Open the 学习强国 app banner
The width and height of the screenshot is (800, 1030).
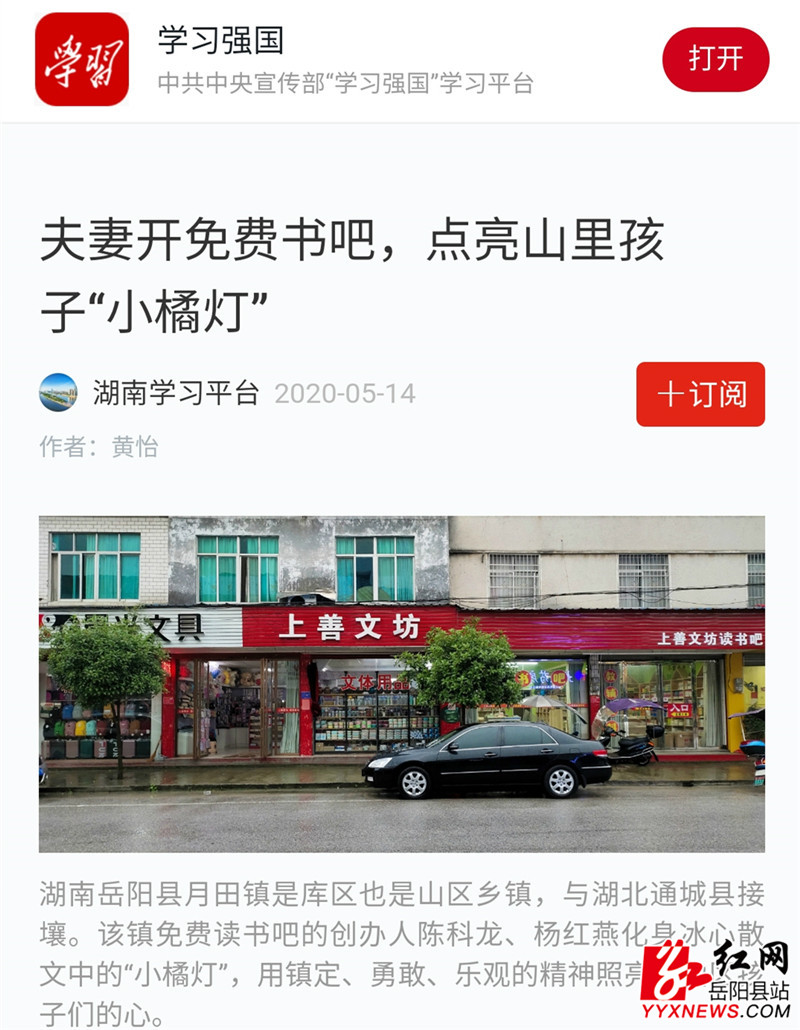click(x=345, y=60)
